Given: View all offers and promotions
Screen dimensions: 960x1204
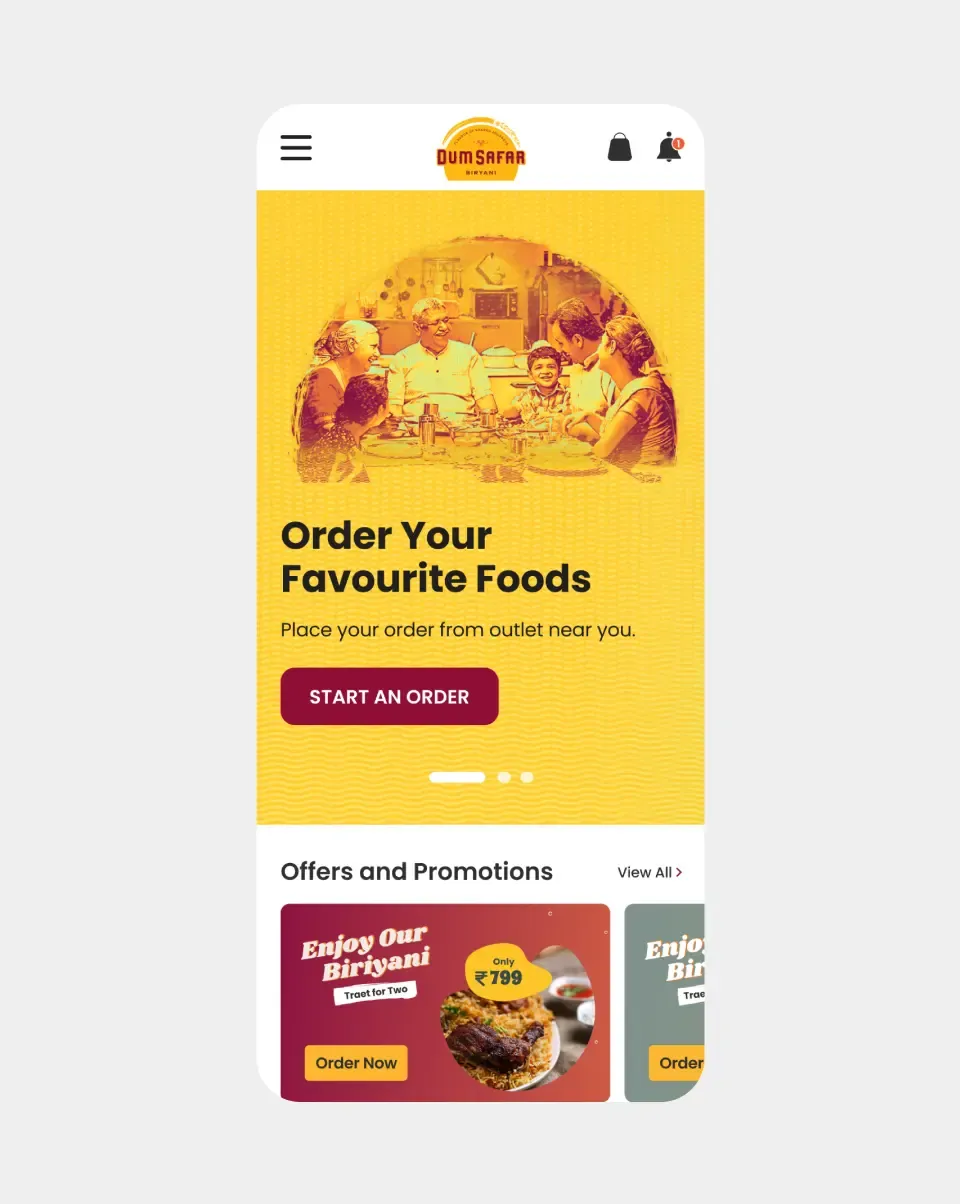Looking at the screenshot, I should (649, 872).
